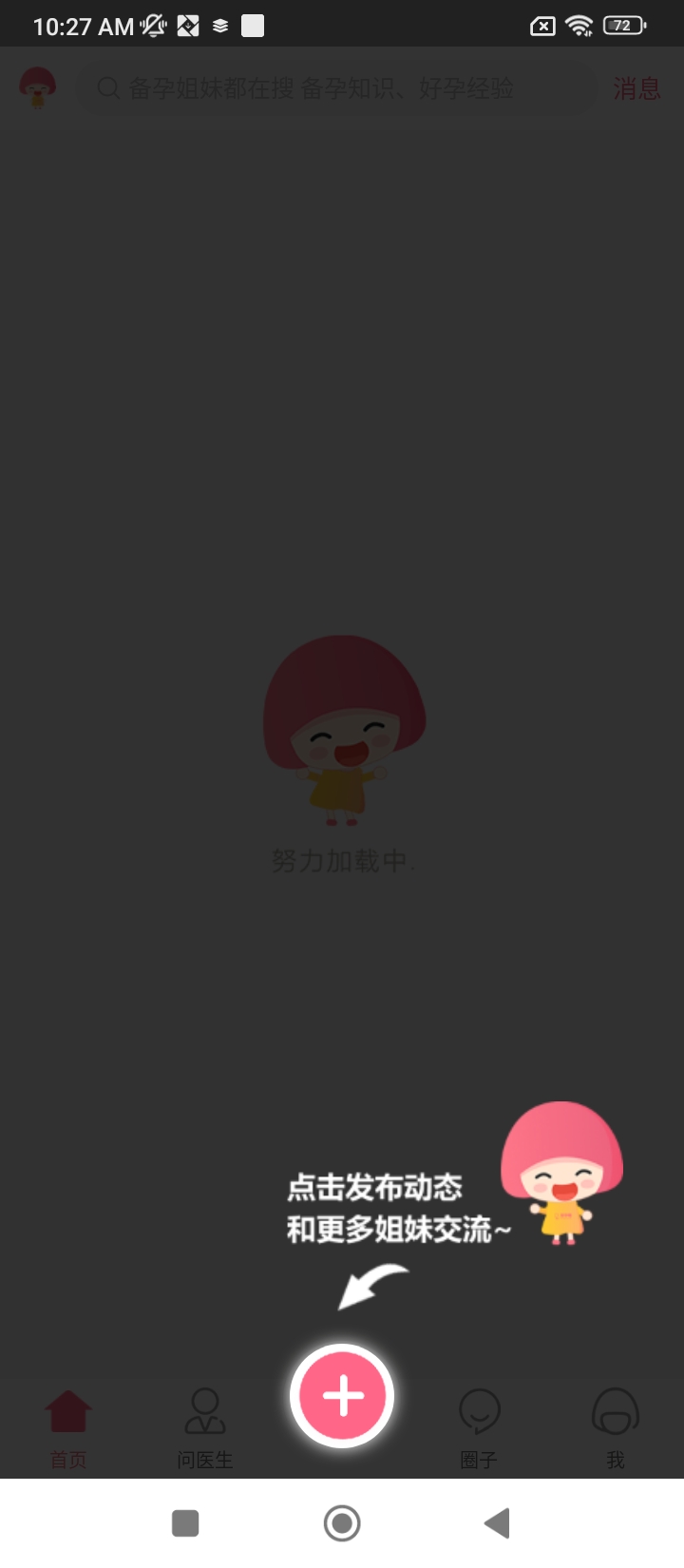Switch to the 问医生 tab
The image size is (684, 1568).
205,1427
